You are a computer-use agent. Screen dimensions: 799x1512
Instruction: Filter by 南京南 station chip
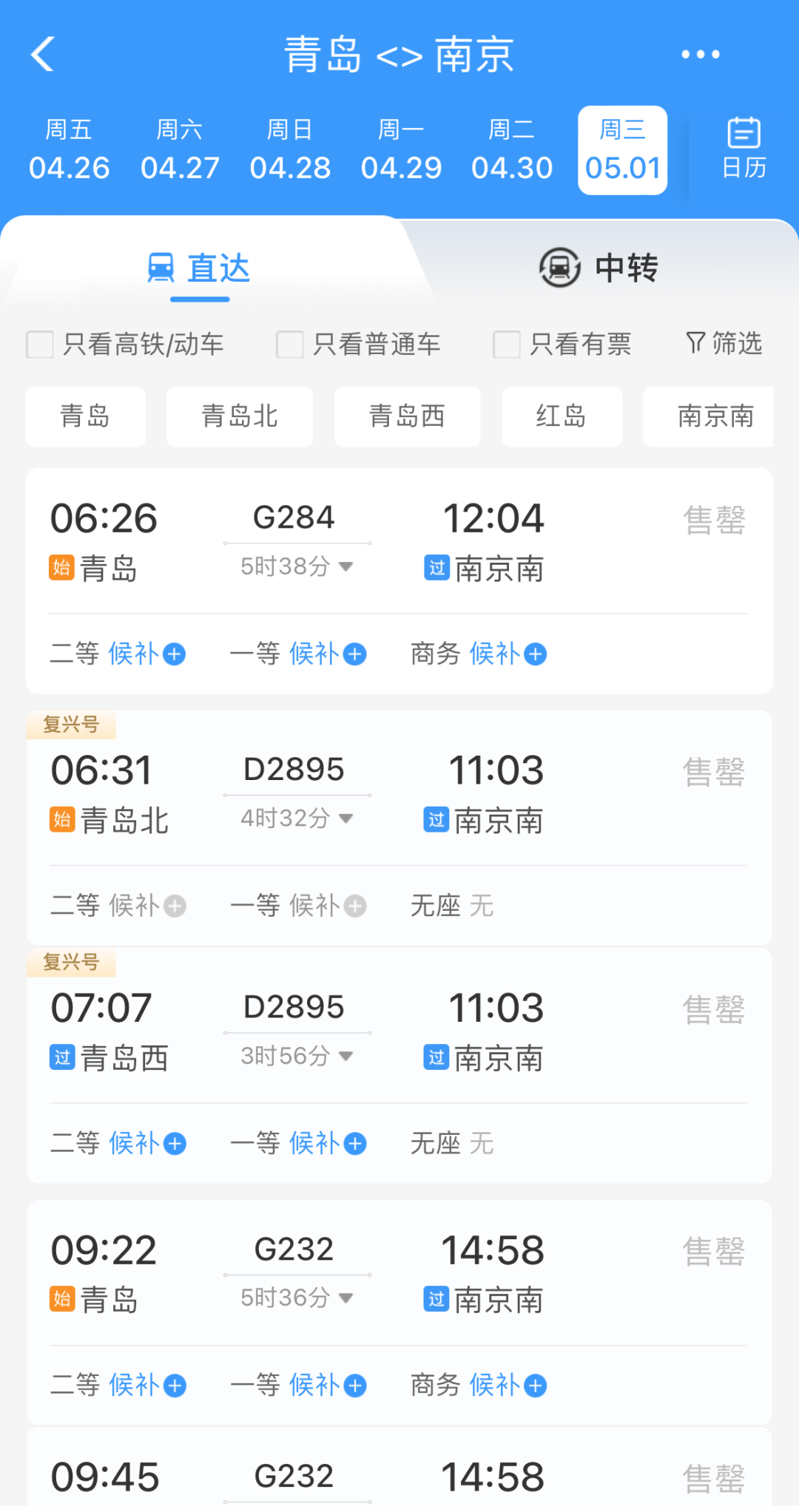pyautogui.click(x=709, y=416)
